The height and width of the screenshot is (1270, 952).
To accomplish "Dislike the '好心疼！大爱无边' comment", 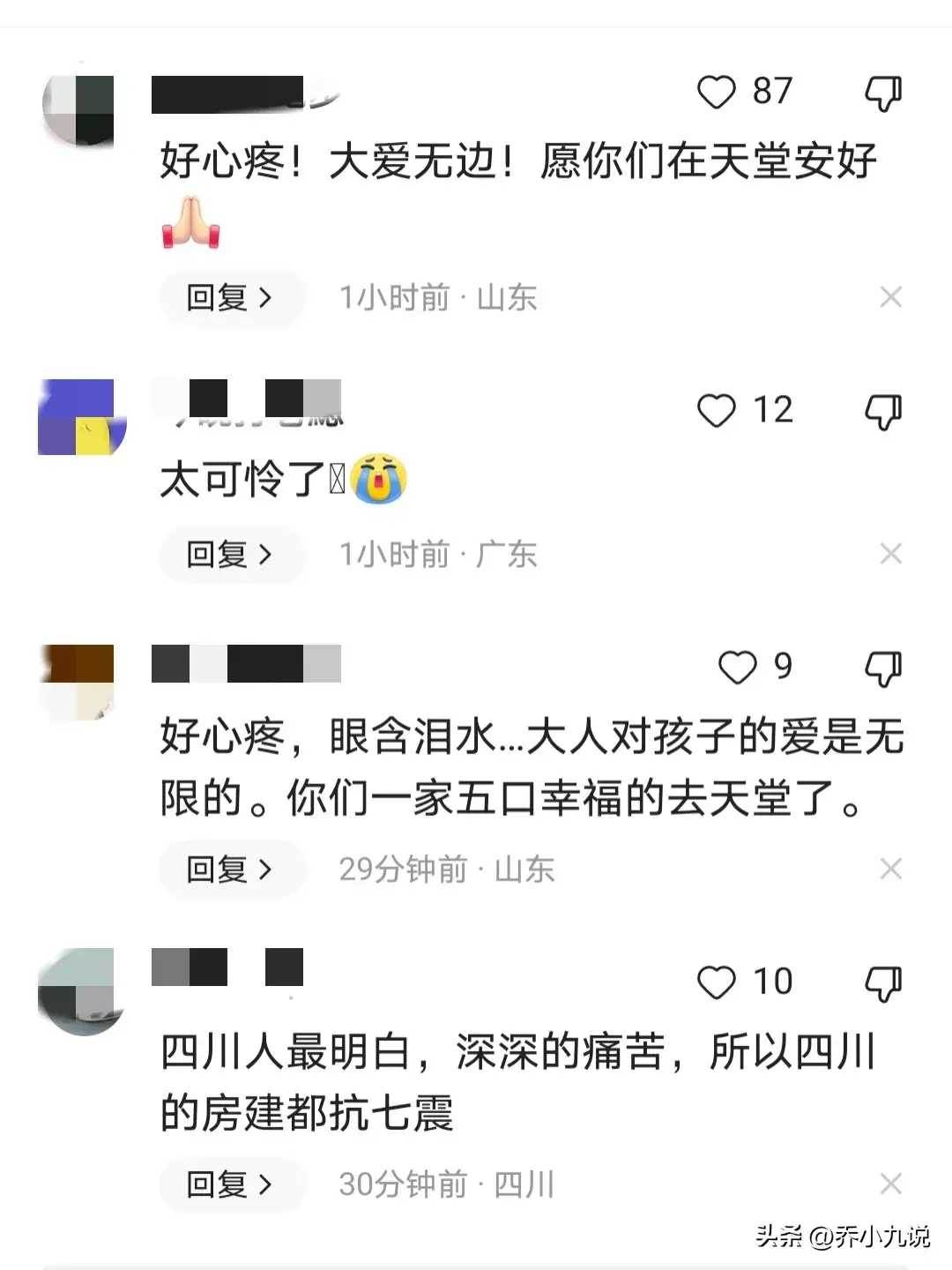I will pos(882,93).
